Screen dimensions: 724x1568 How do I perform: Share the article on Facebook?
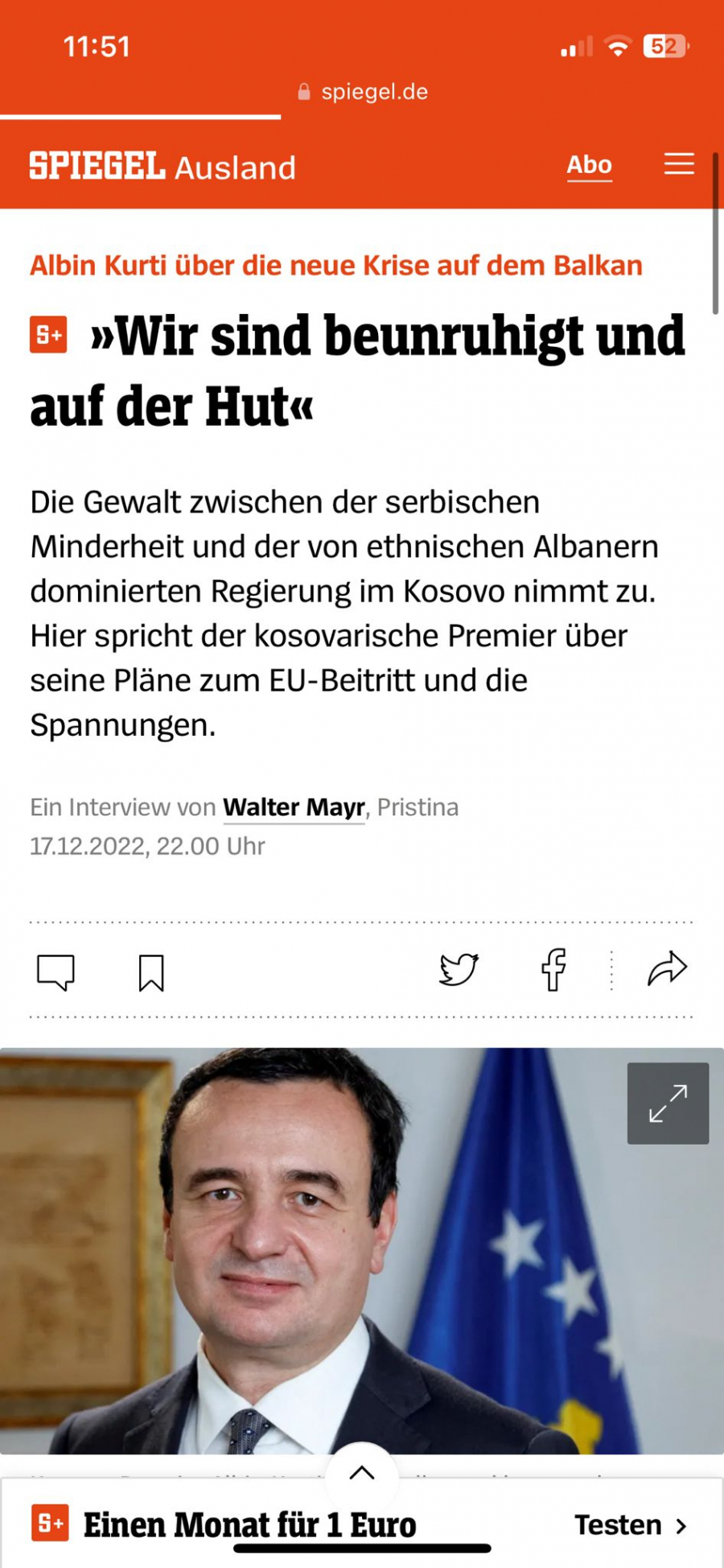553,969
